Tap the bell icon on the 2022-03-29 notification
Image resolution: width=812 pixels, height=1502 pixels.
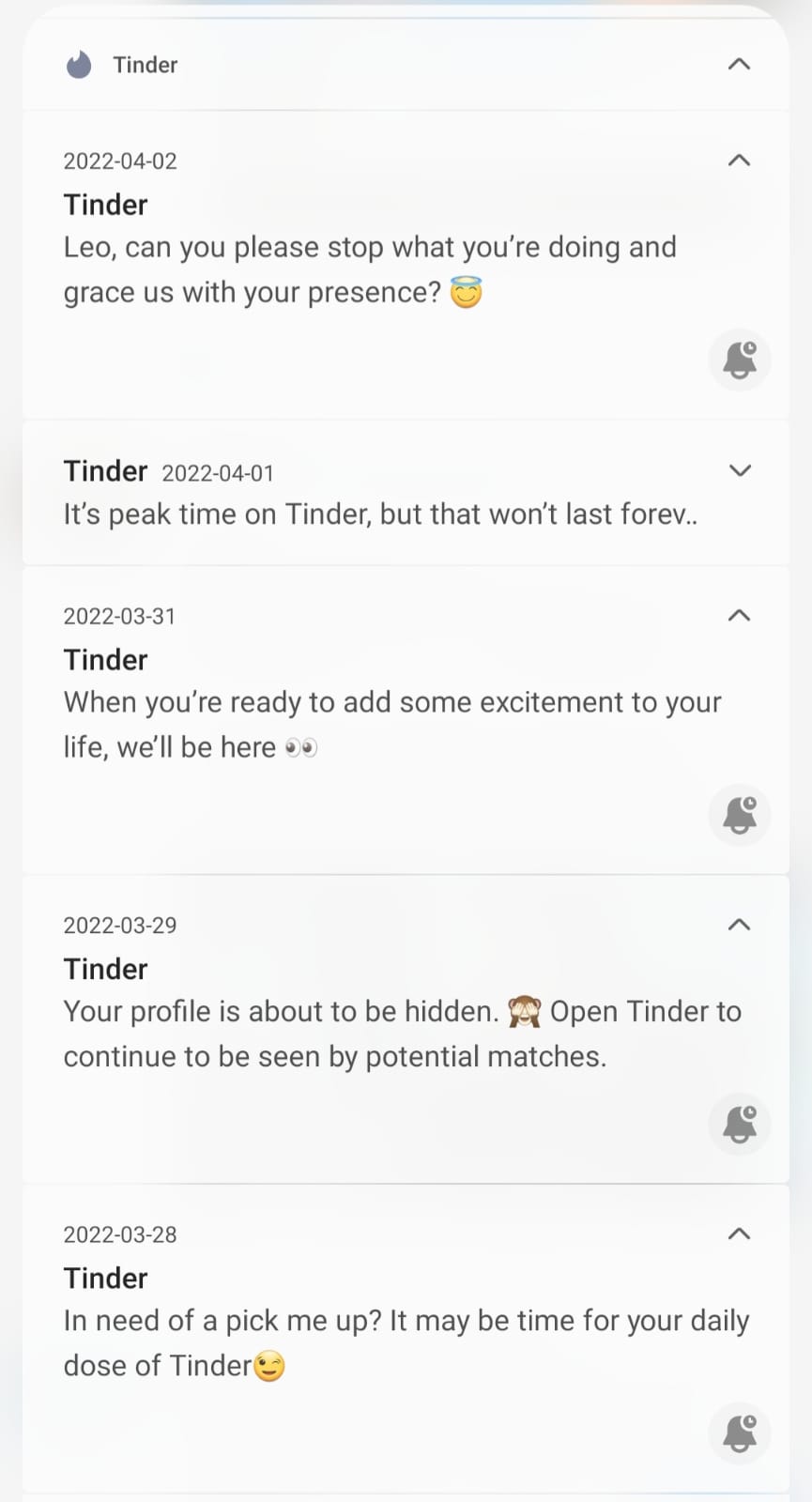pos(740,1124)
